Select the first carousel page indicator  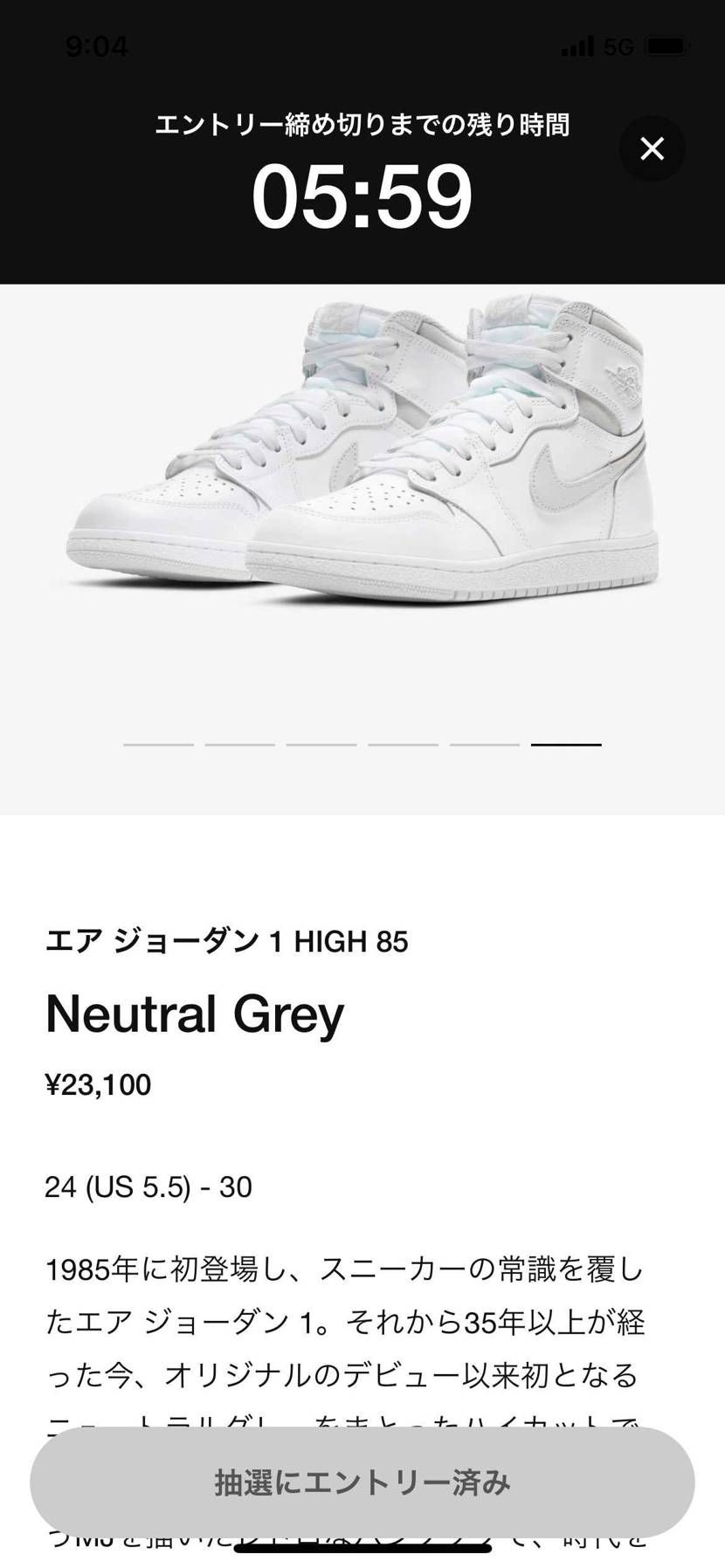157,745
